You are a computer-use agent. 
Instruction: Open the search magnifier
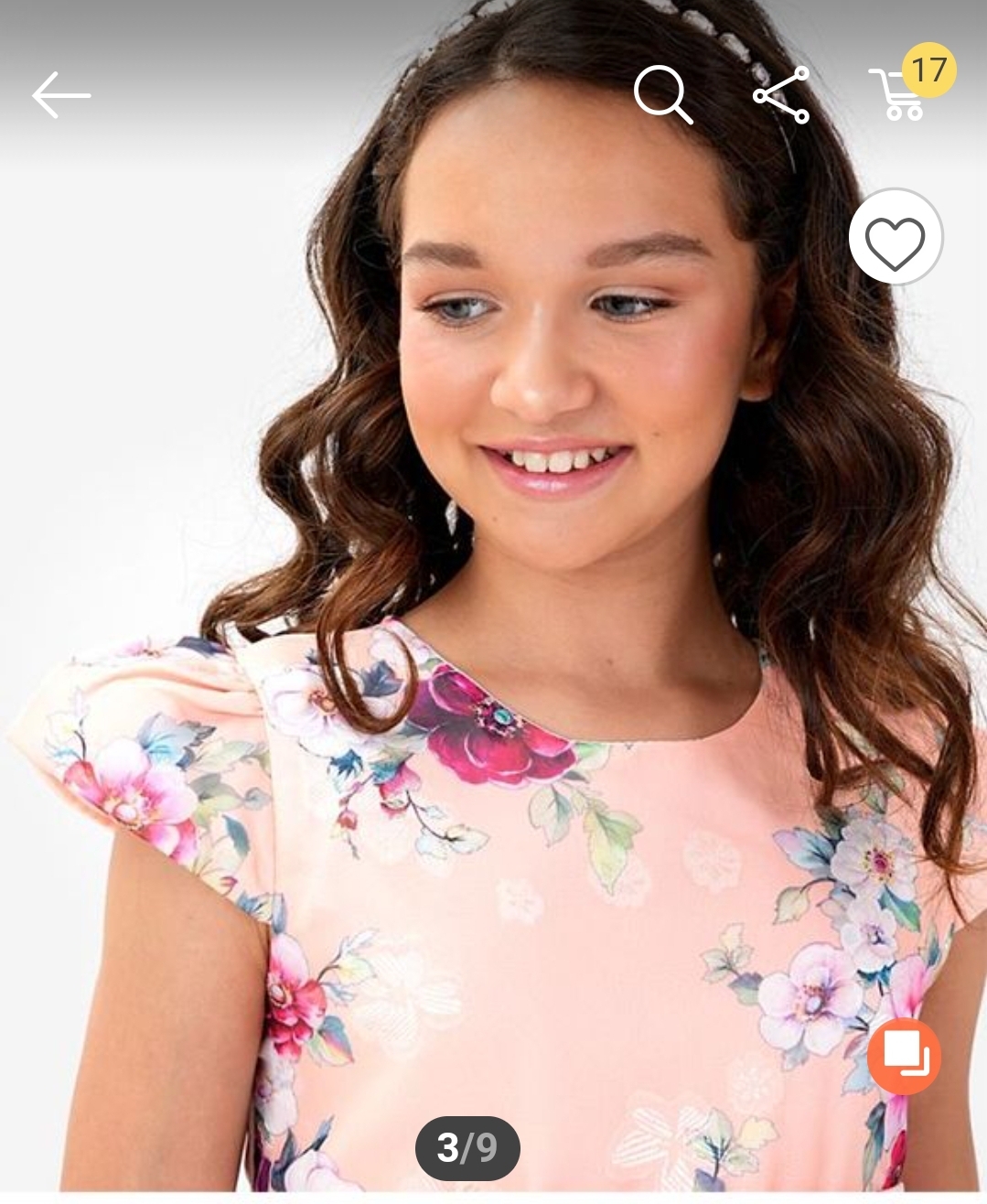click(661, 94)
